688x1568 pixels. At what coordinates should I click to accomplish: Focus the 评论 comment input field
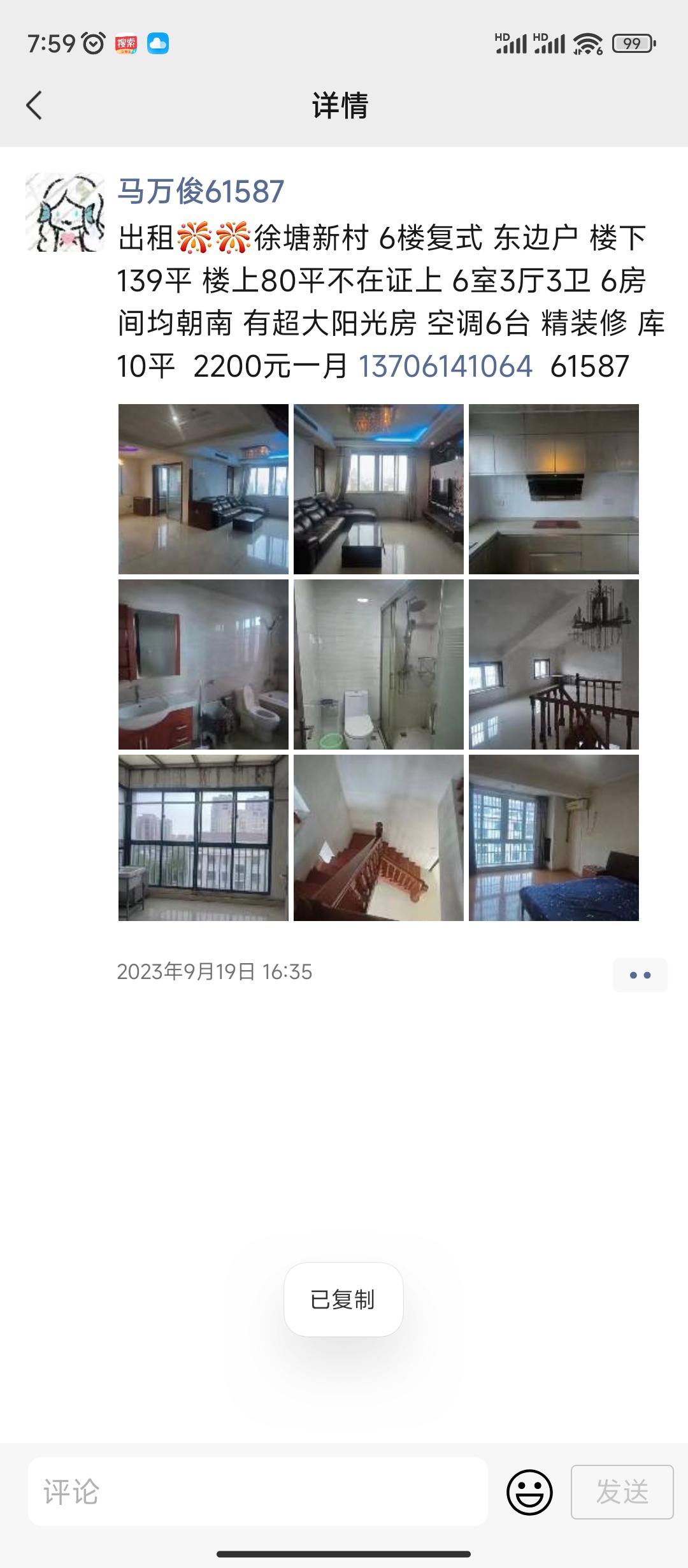pyautogui.click(x=258, y=1492)
